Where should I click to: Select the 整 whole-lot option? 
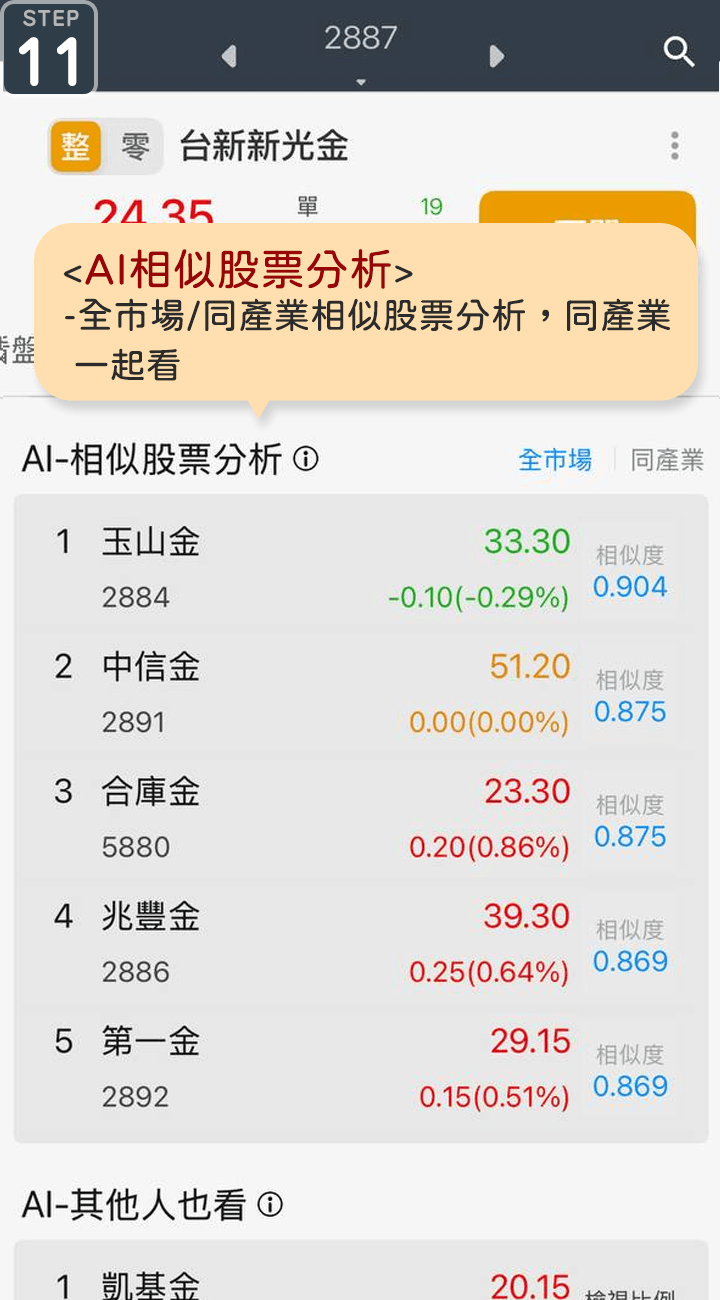tap(76, 147)
